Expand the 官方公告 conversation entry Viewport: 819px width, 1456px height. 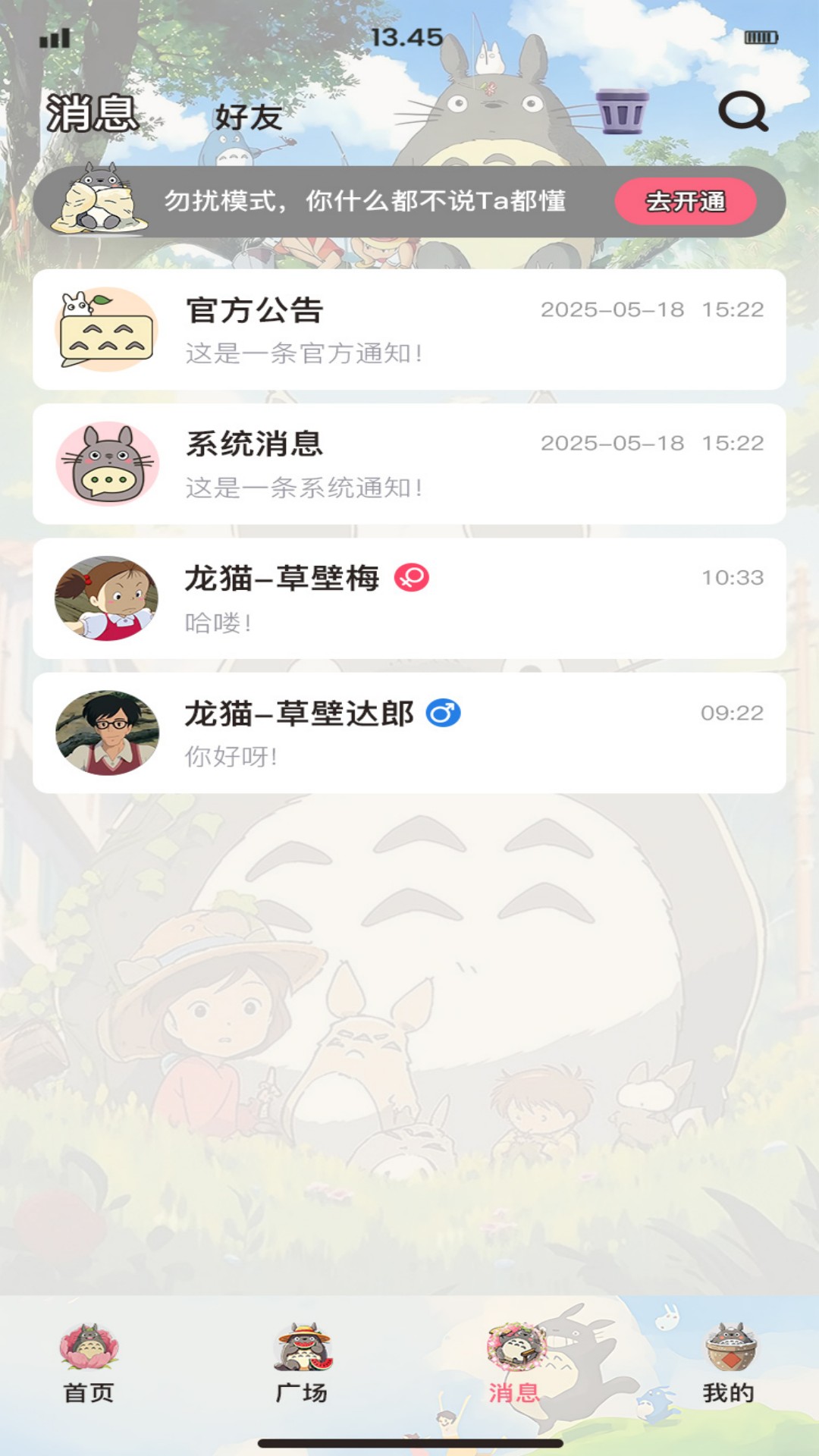pyautogui.click(x=409, y=328)
